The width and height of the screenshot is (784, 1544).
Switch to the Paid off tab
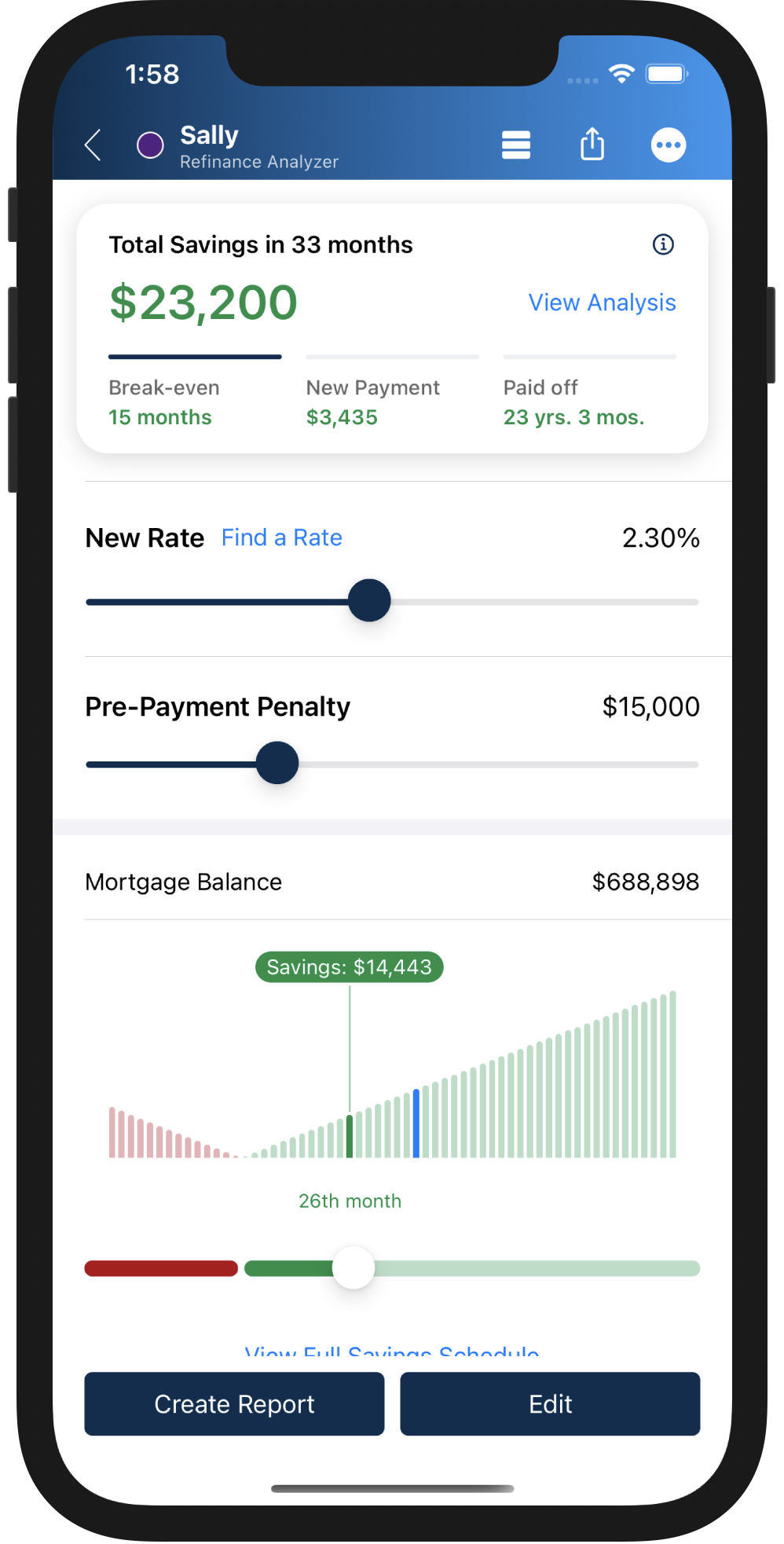589,393
